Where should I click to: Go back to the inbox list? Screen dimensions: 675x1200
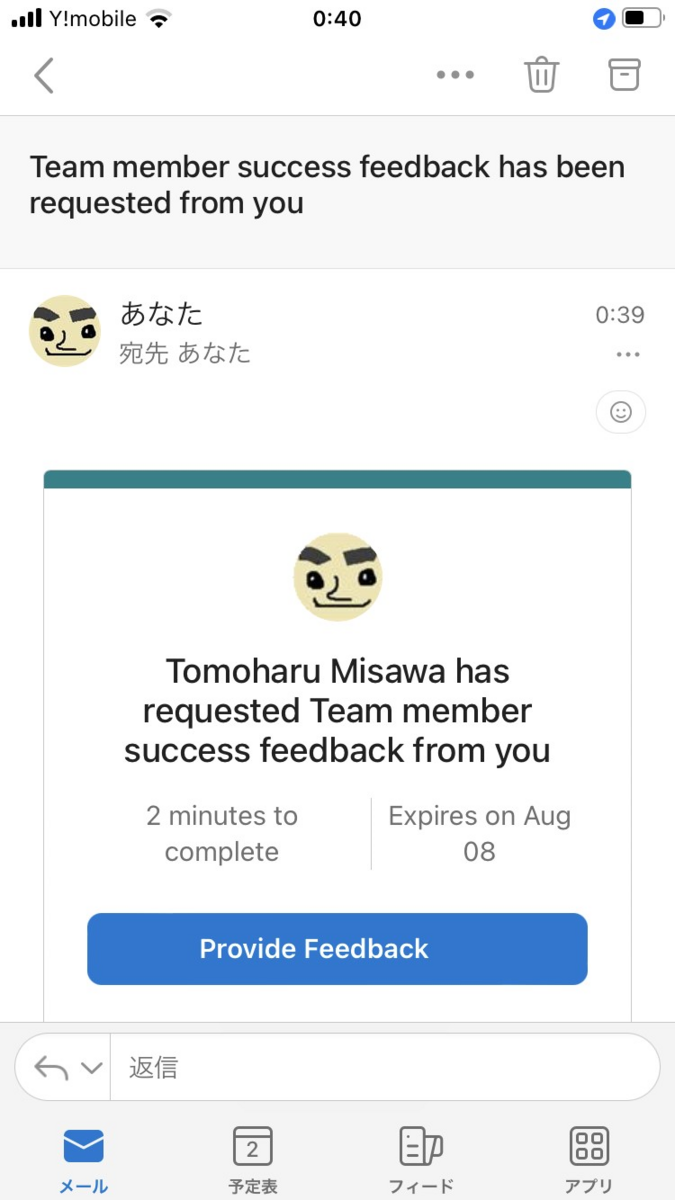coord(44,75)
